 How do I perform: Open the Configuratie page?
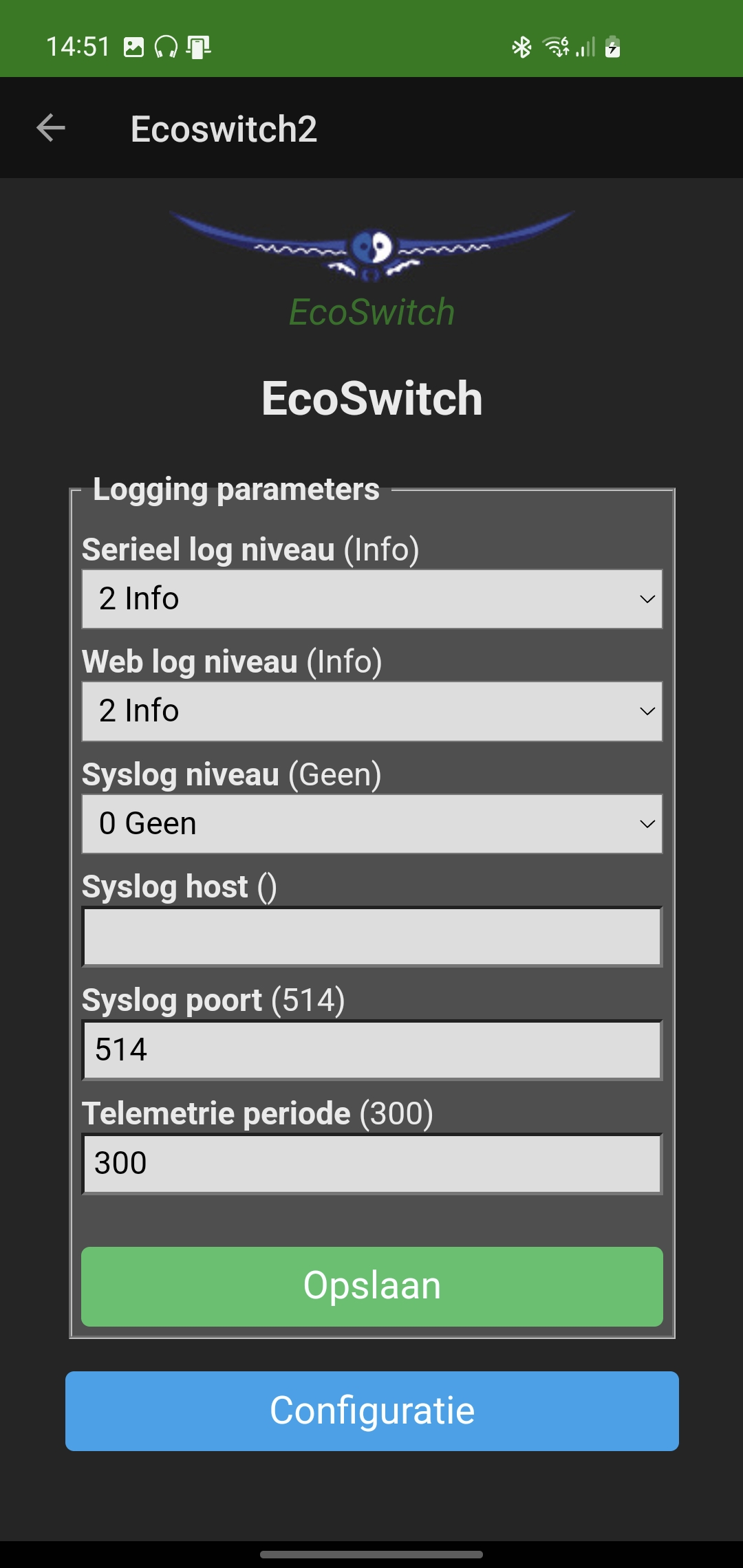click(372, 1411)
